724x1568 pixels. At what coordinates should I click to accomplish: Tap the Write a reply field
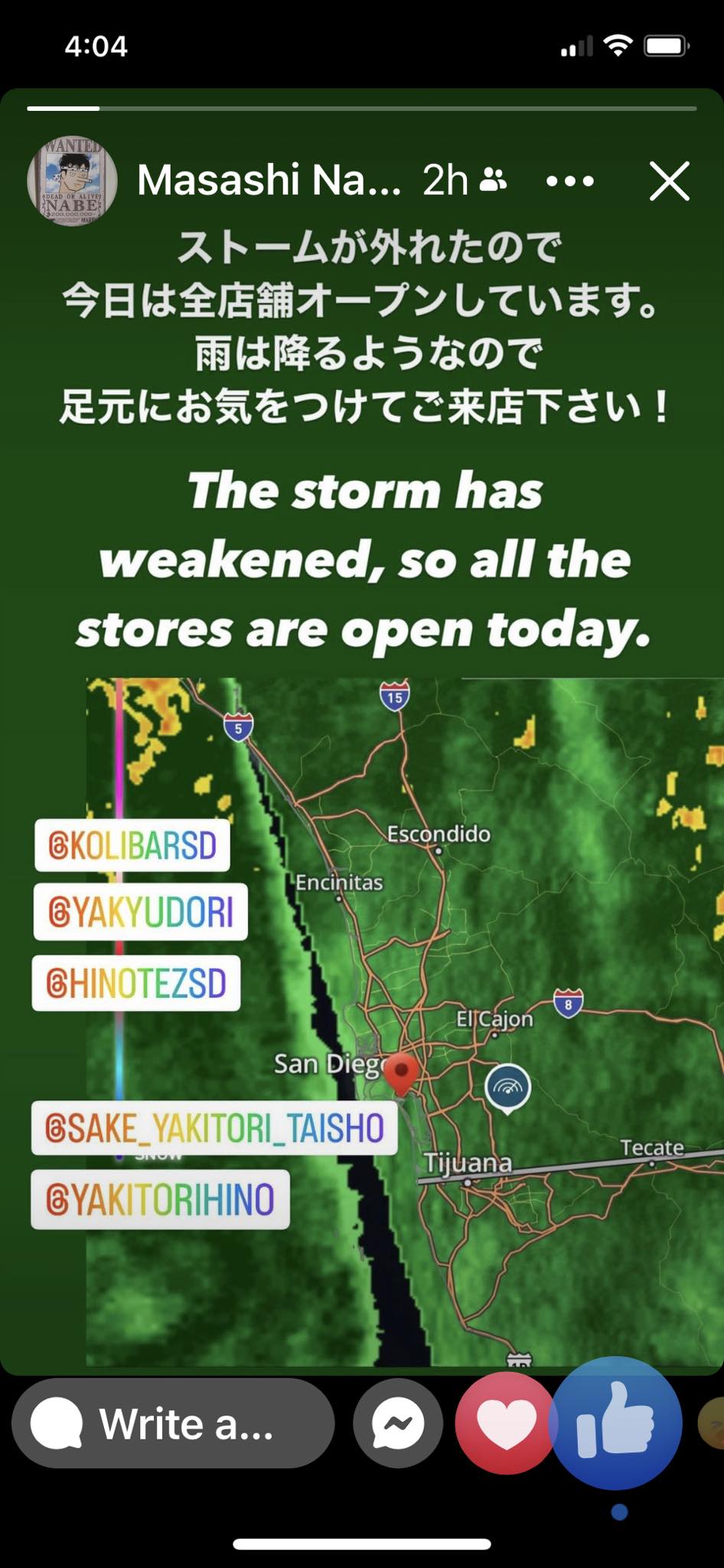(x=174, y=1423)
